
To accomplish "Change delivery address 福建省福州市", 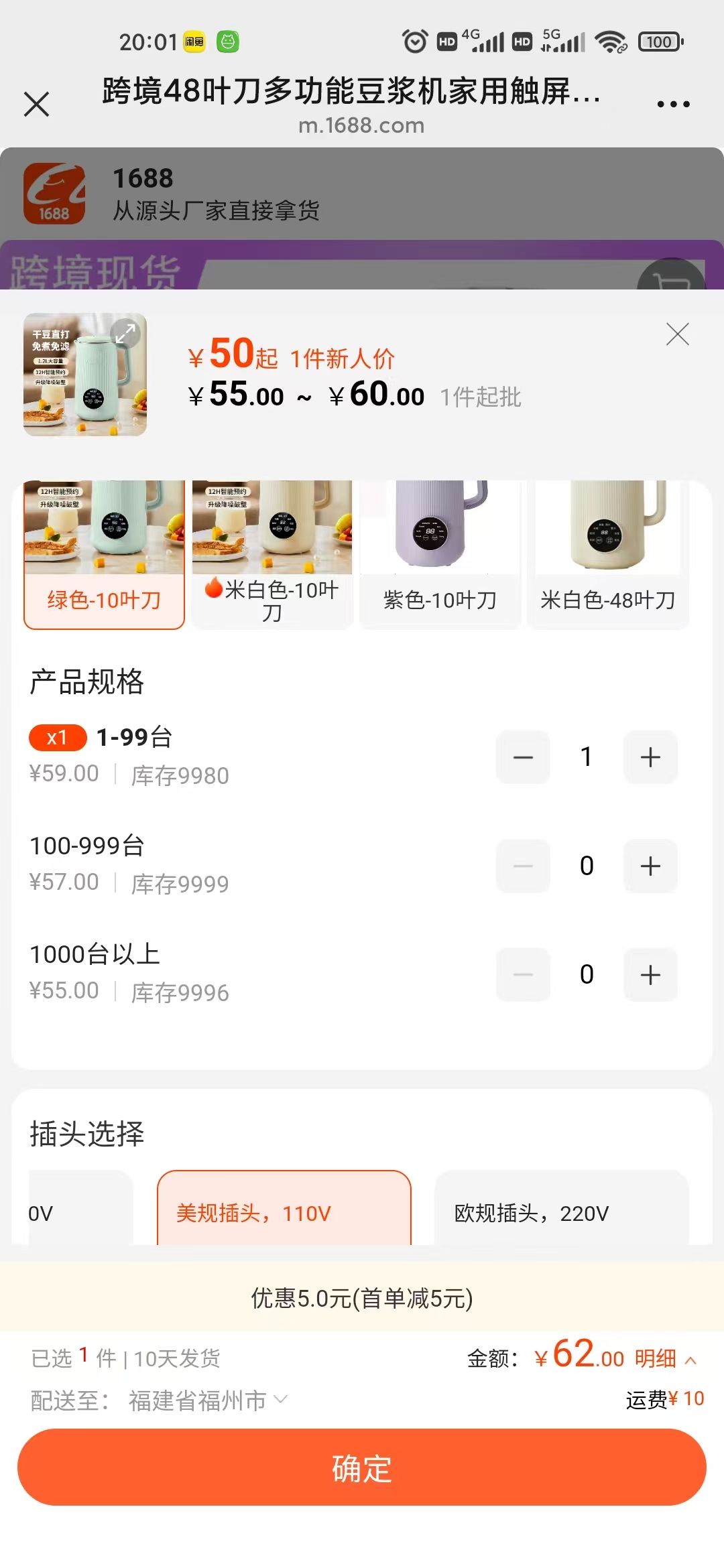I will [x=208, y=1400].
